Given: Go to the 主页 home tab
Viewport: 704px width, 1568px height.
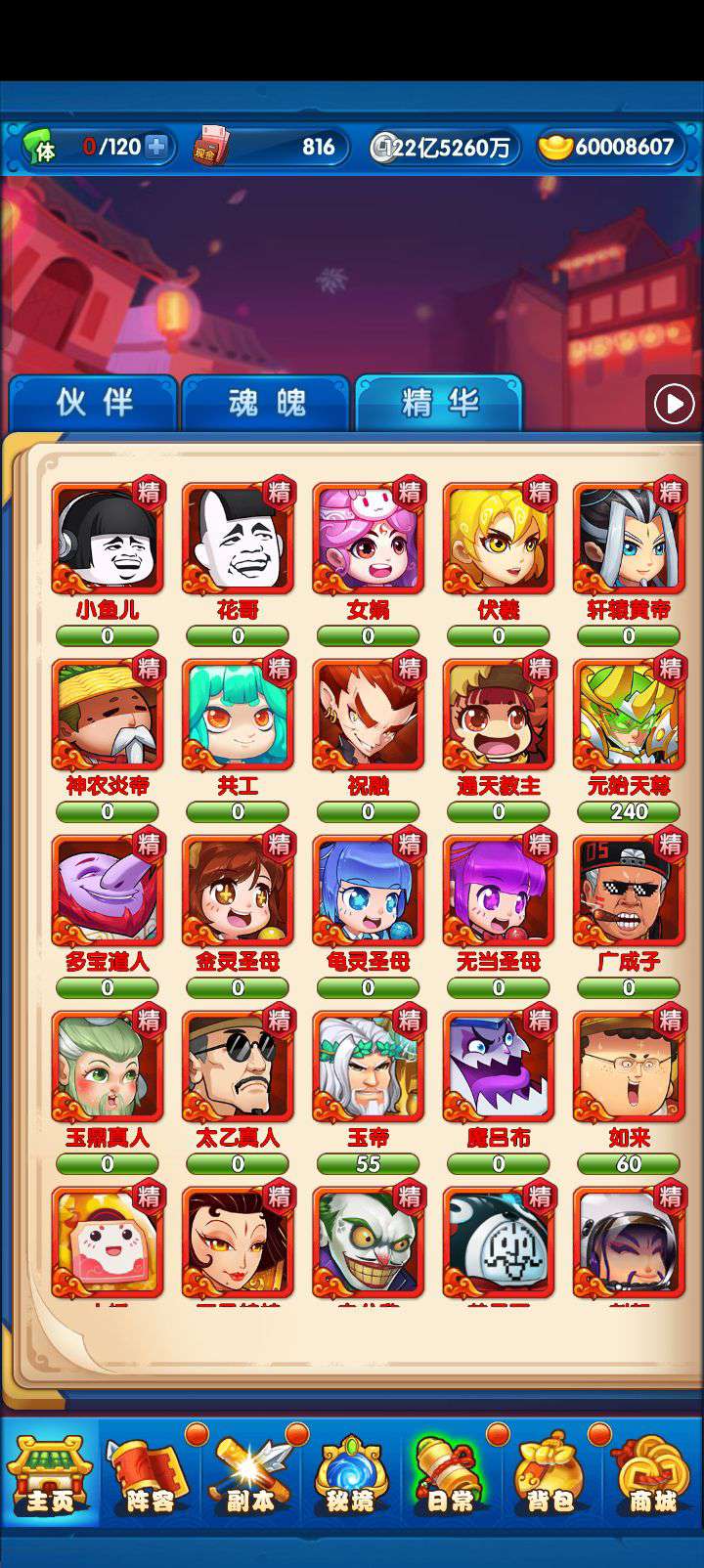Looking at the screenshot, I should coord(50,1474).
